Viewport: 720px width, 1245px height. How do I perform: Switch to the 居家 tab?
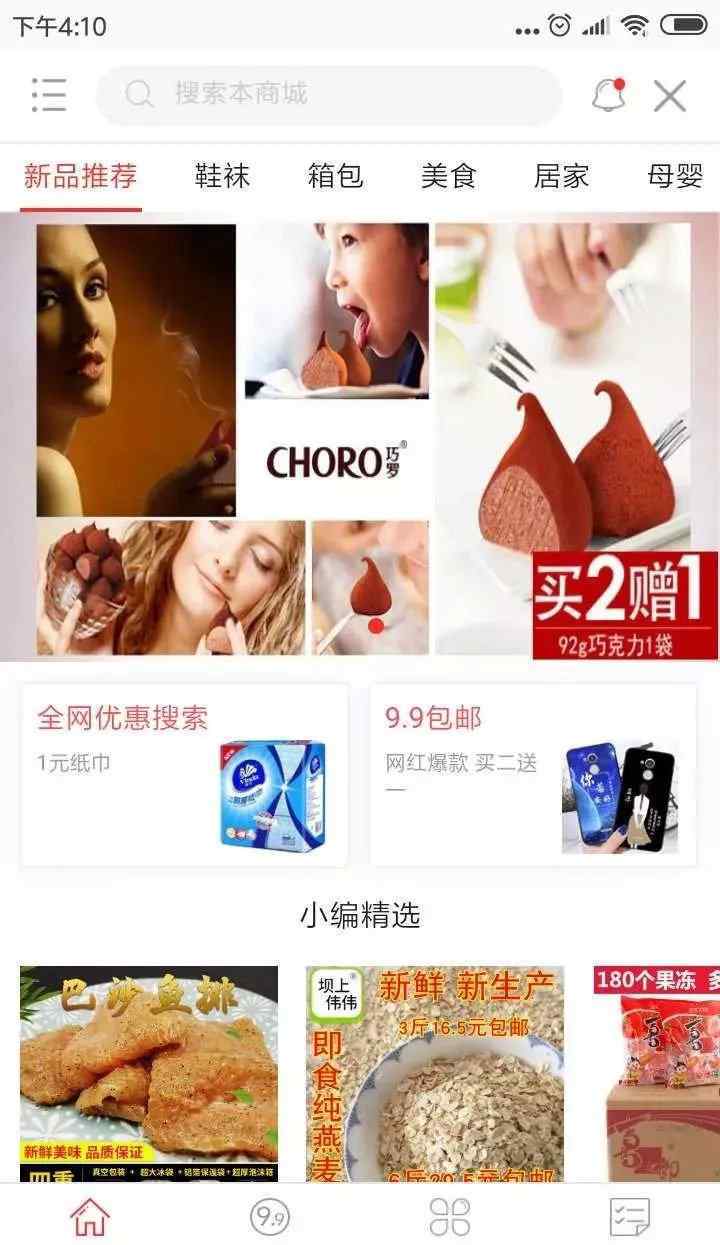coord(561,177)
